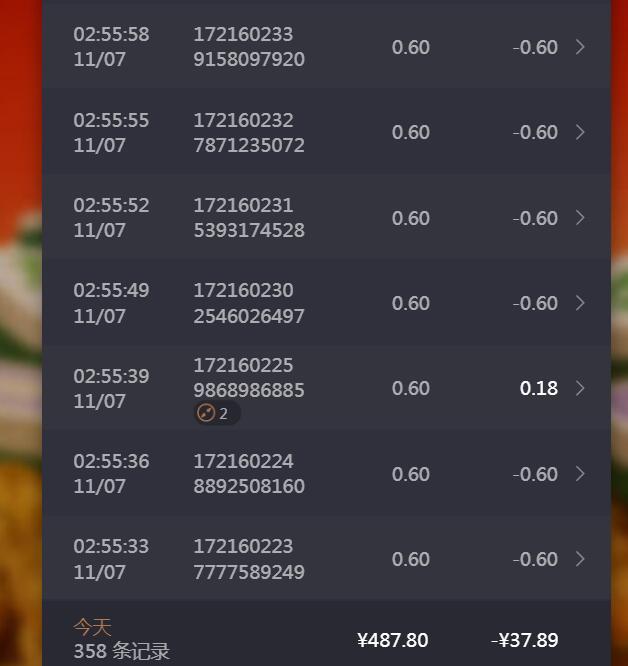
Task: Open record 172160223 7777589249
Action: (x=326, y=559)
